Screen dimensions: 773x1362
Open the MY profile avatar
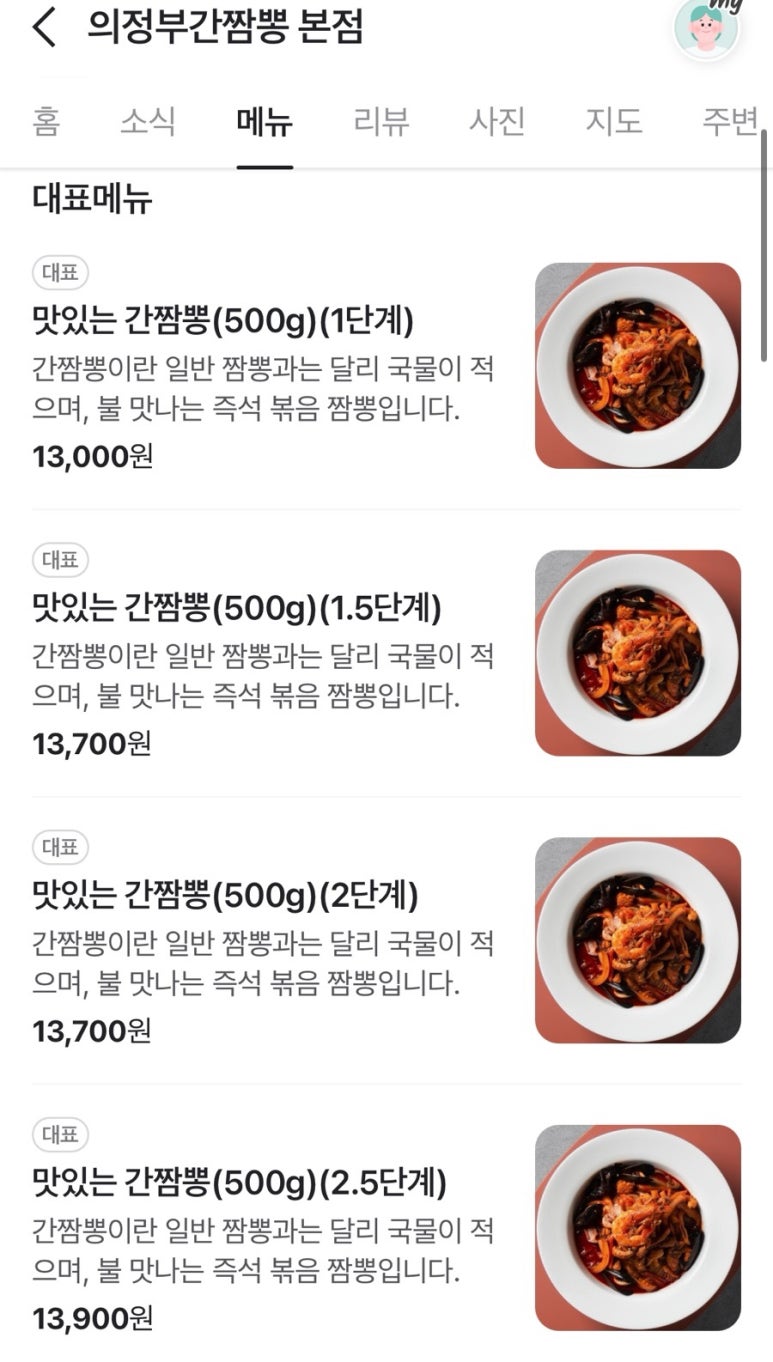click(707, 27)
